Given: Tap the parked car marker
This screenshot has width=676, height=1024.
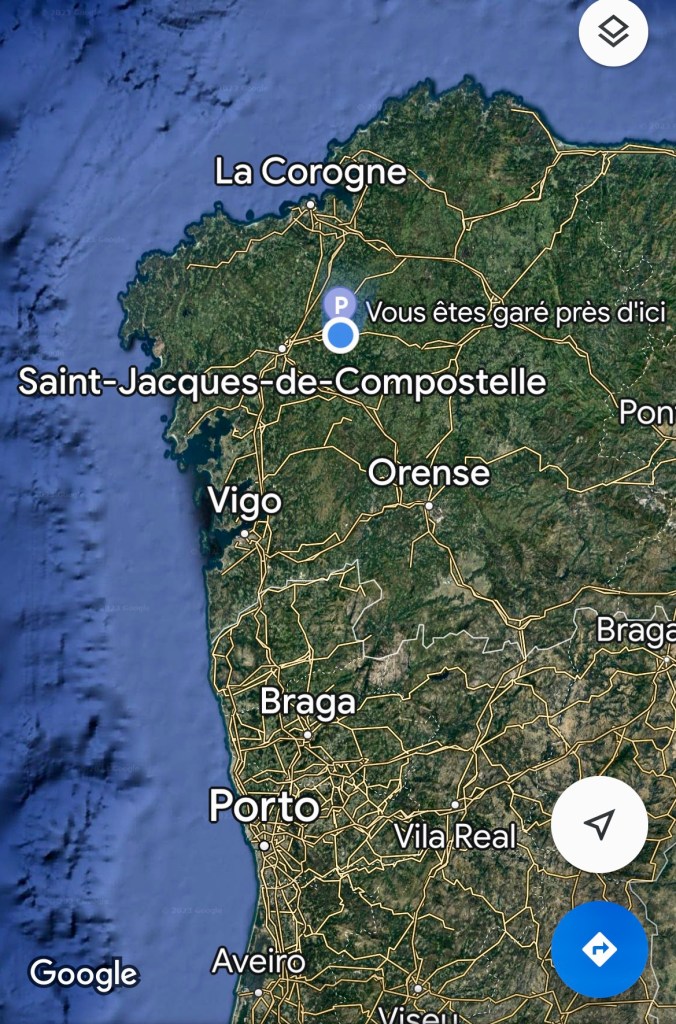Looking at the screenshot, I should pos(341,302).
